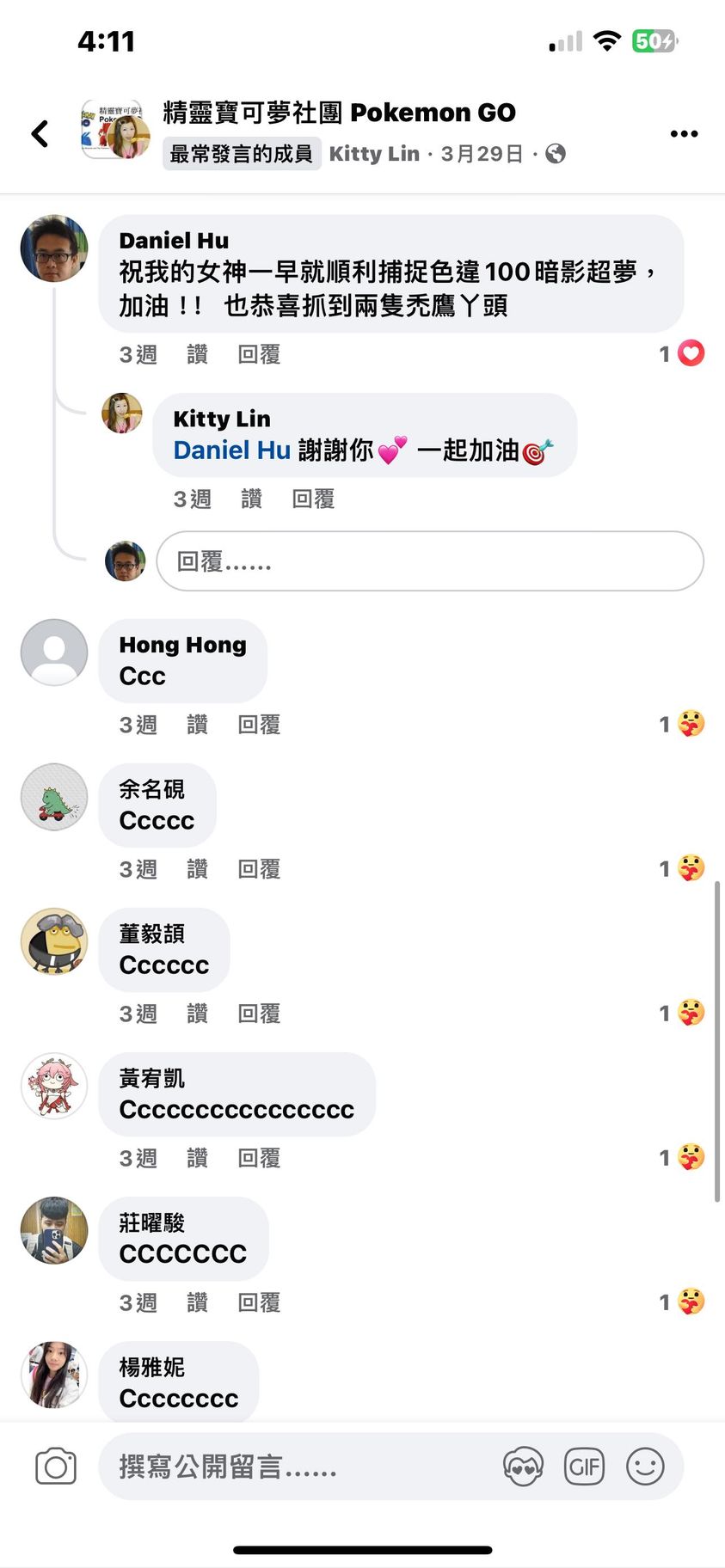Like 董毅頡's comment

click(x=197, y=1014)
